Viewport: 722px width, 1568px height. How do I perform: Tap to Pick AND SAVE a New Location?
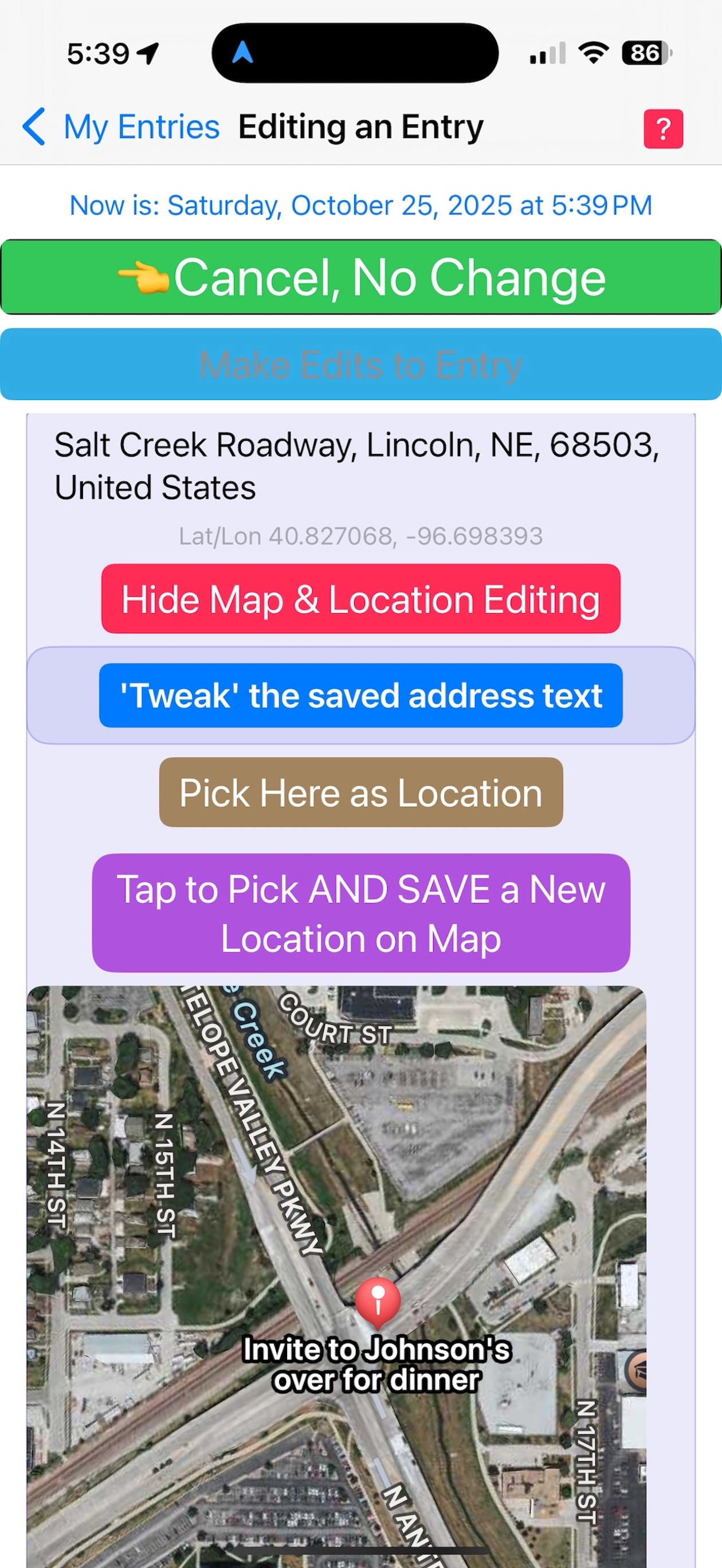tap(361, 913)
